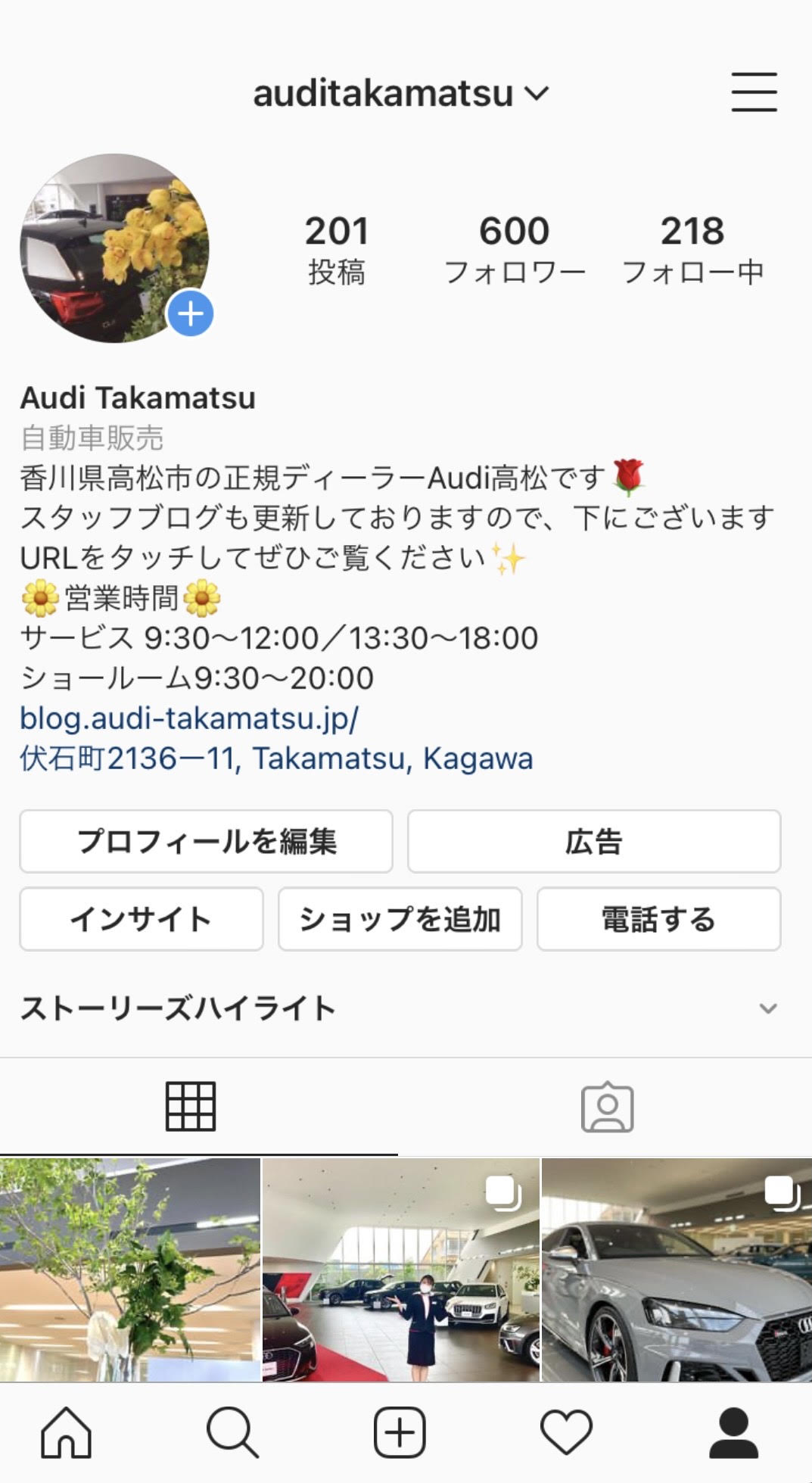Open インサイト

(x=142, y=919)
